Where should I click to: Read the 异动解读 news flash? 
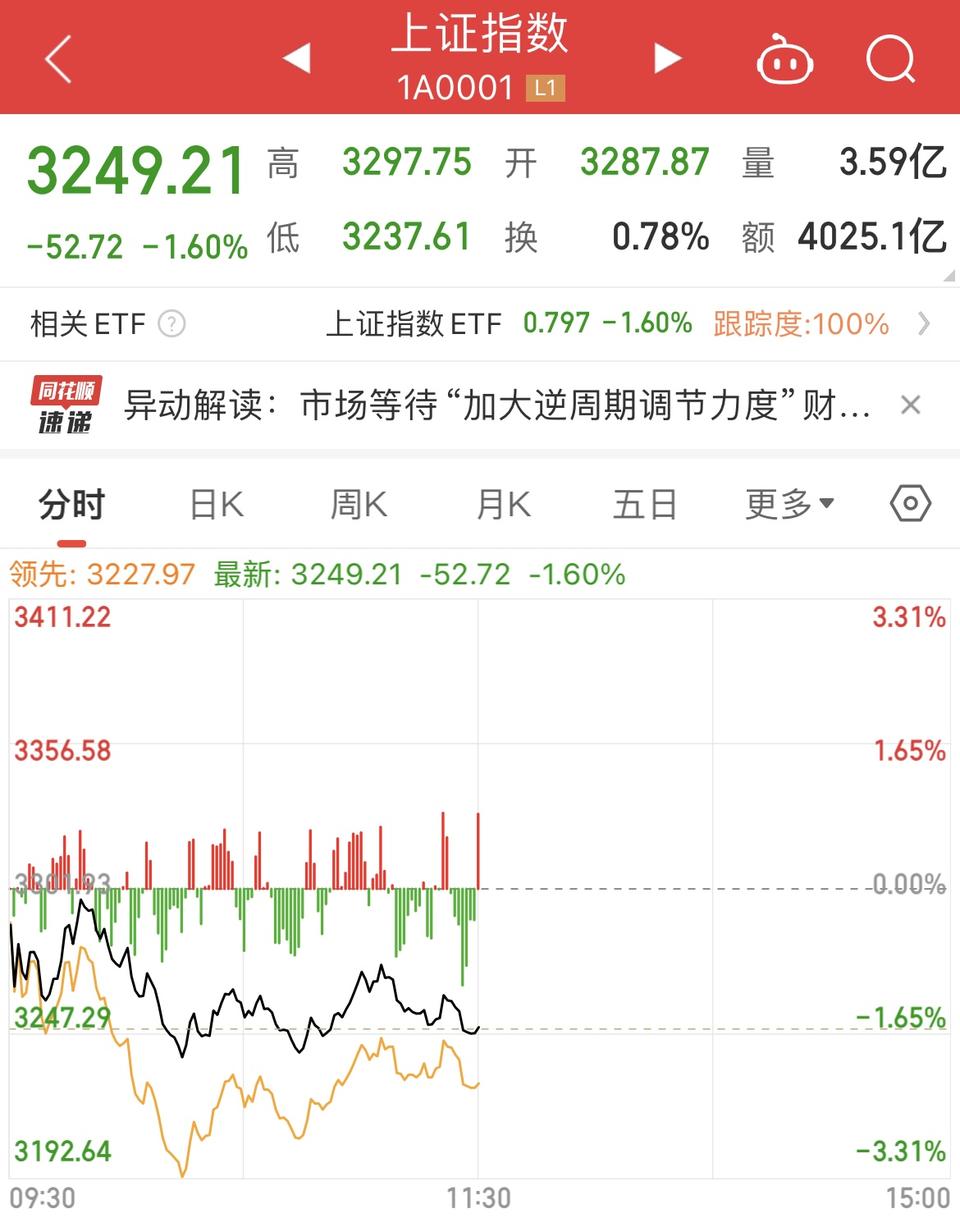[496, 405]
